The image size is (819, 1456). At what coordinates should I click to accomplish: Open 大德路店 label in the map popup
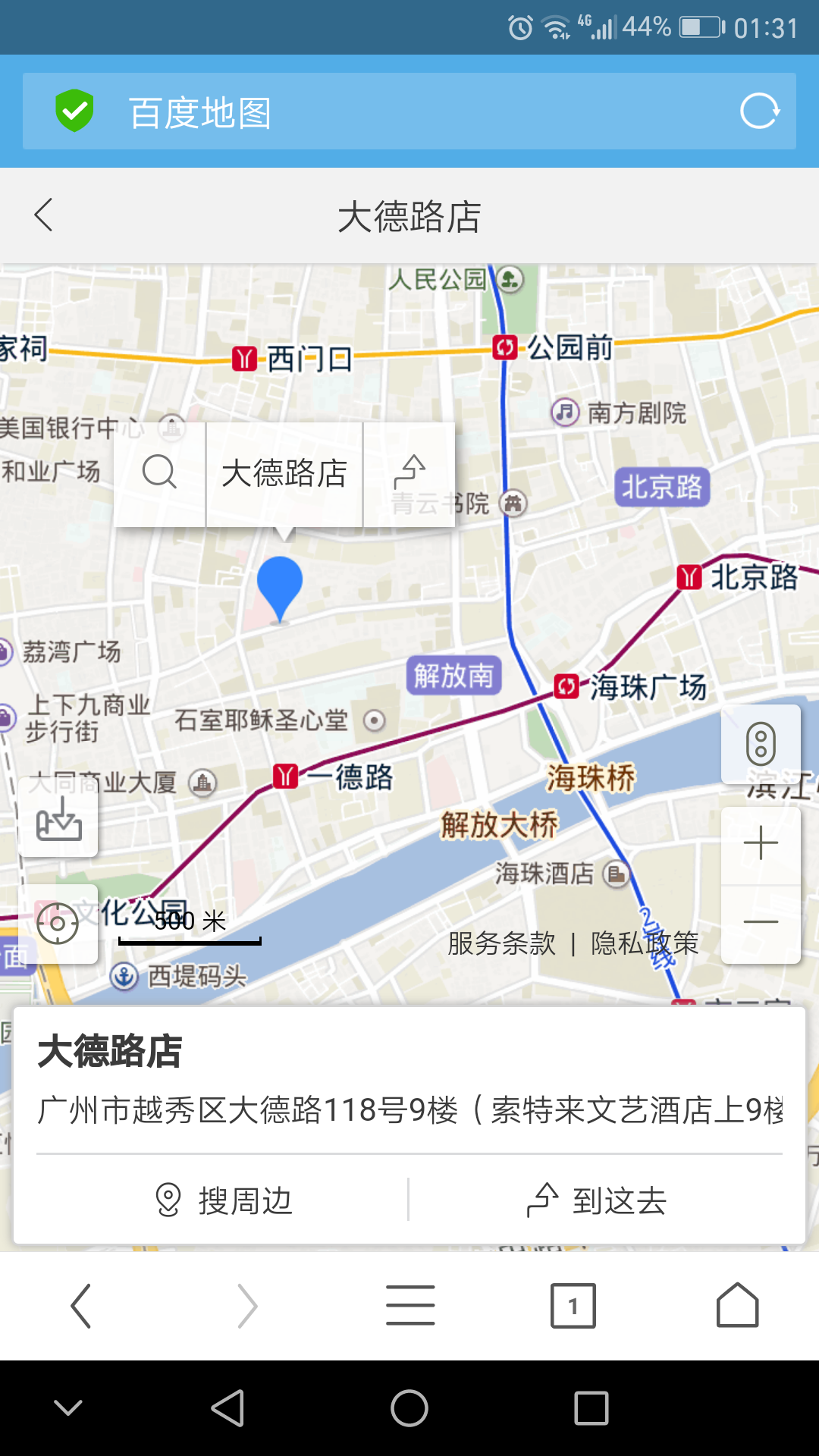click(x=284, y=473)
